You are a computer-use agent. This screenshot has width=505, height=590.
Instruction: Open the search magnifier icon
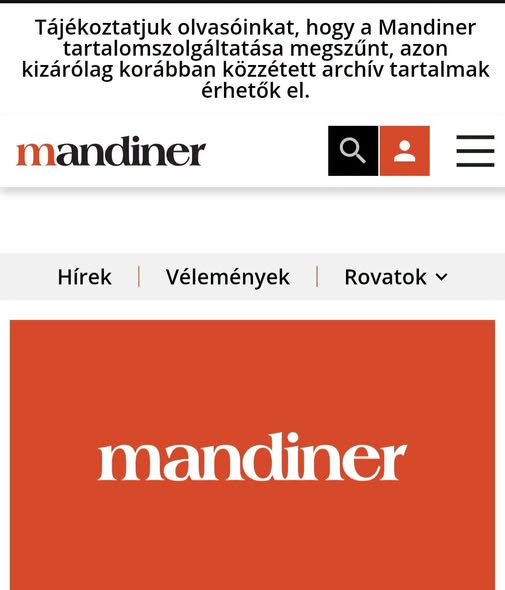click(353, 151)
